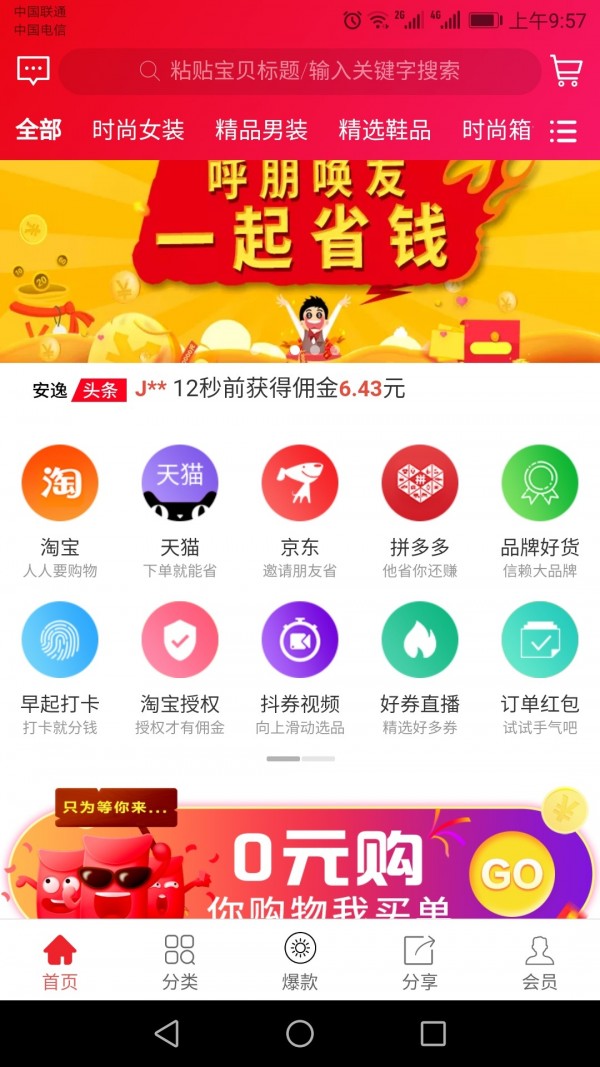Open the 淘宝 shortcut
Viewport: 600px width, 1067px height.
(60, 484)
